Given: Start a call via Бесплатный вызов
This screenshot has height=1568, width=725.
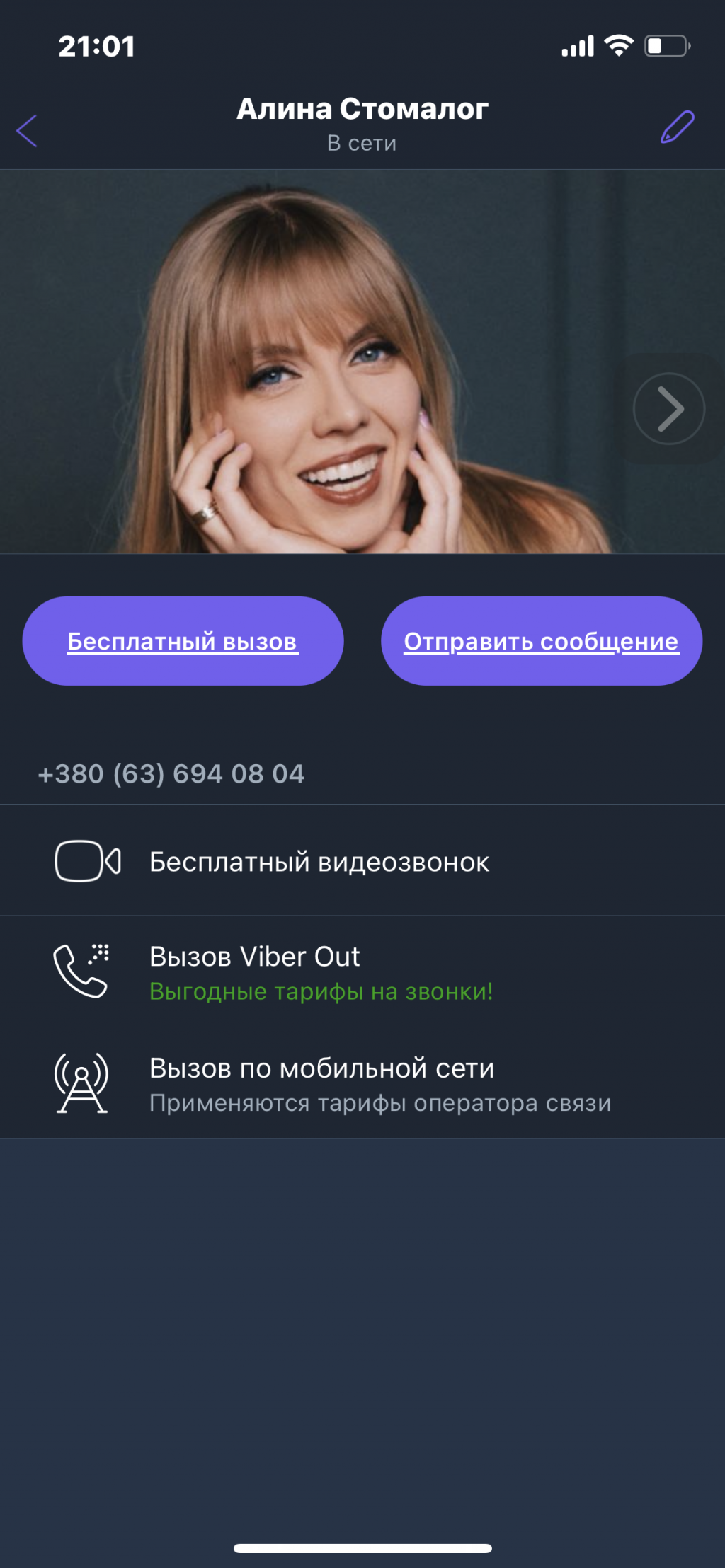Looking at the screenshot, I should click(x=183, y=641).
